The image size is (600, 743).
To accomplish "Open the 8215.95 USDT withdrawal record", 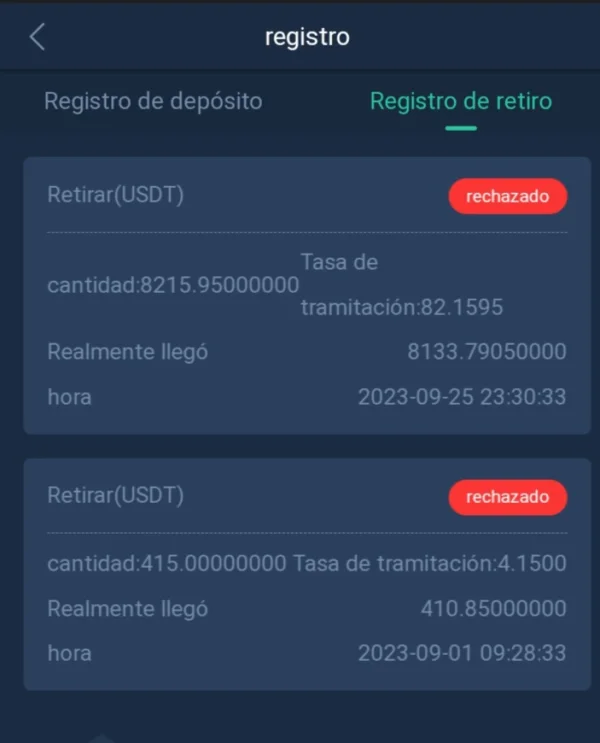I will (306, 295).
